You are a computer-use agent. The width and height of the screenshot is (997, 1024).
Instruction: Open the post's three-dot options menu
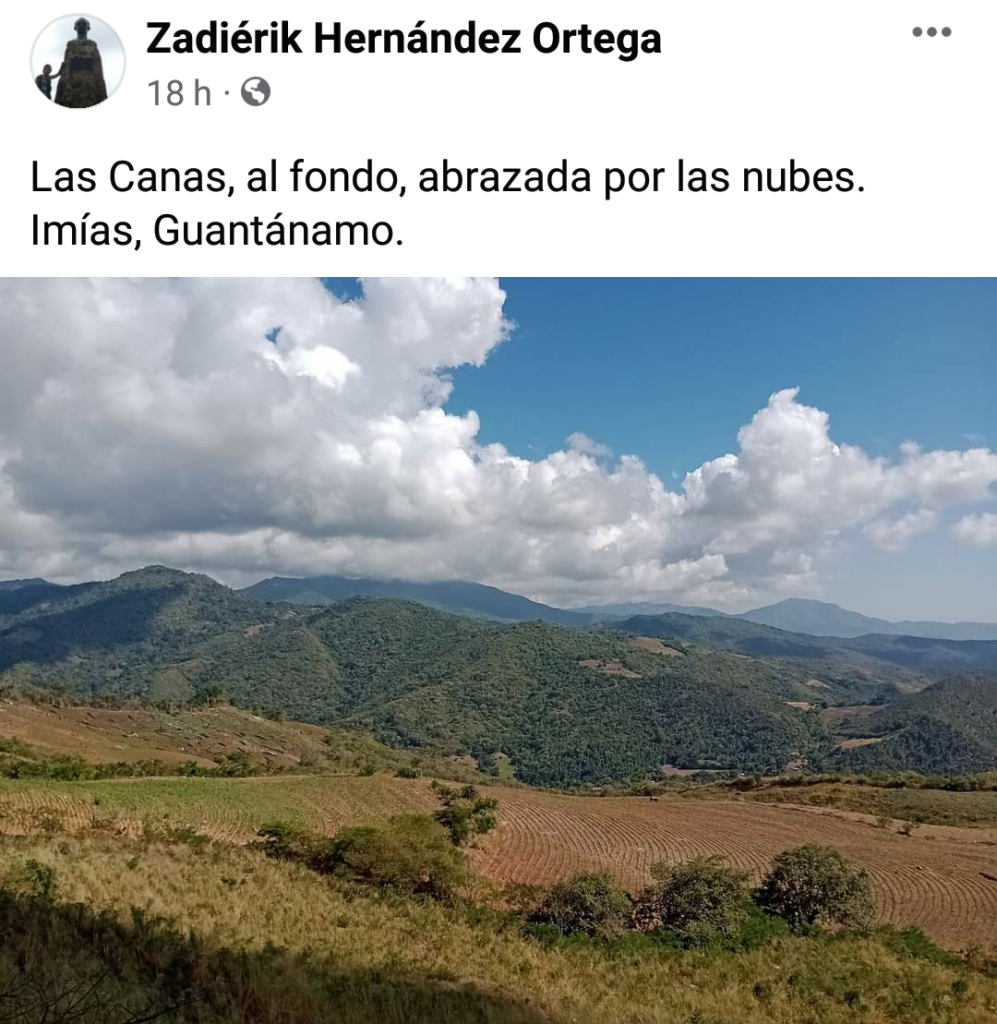[x=931, y=33]
